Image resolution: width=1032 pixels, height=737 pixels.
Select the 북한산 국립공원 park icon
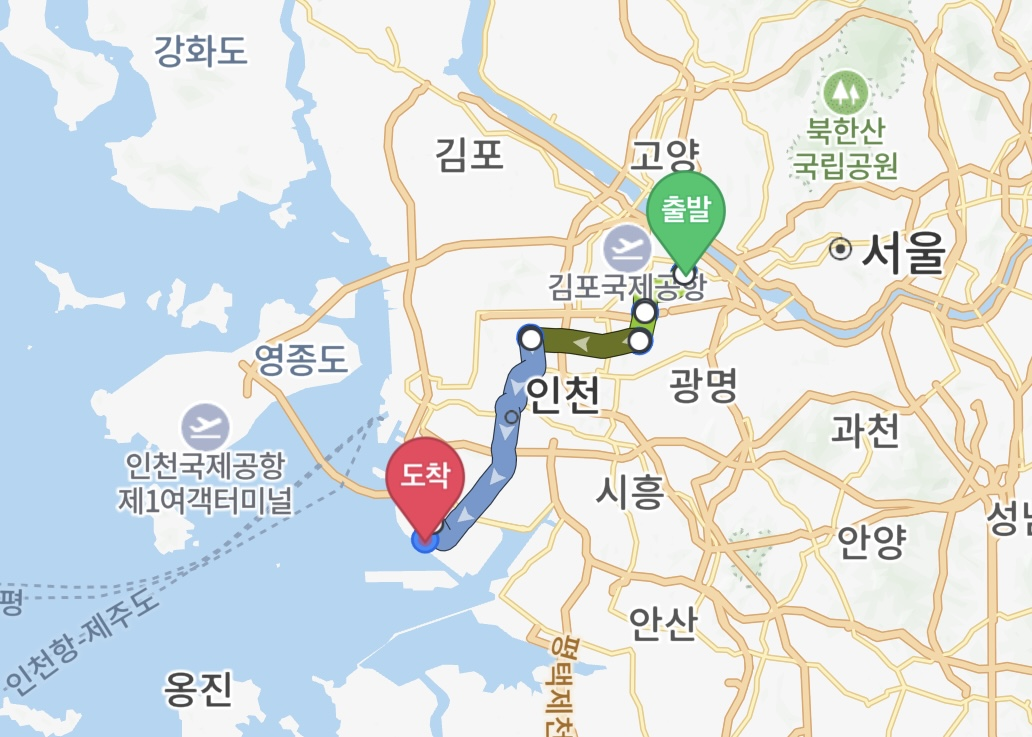coord(845,93)
